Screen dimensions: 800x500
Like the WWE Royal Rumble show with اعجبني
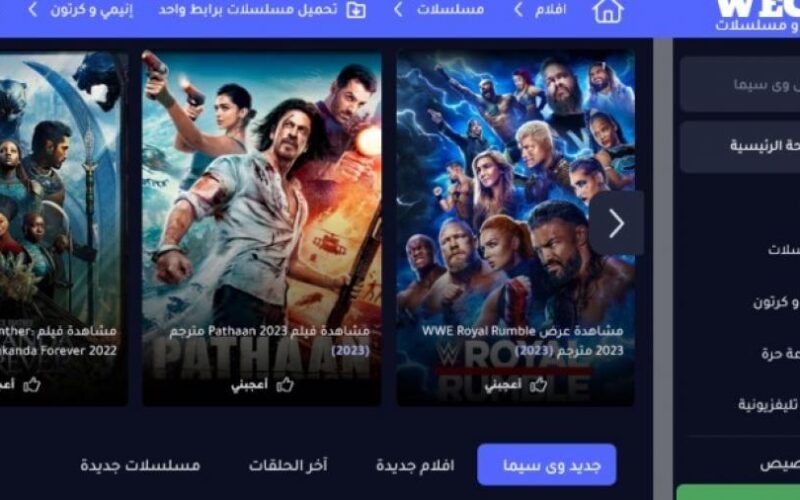coord(516,384)
